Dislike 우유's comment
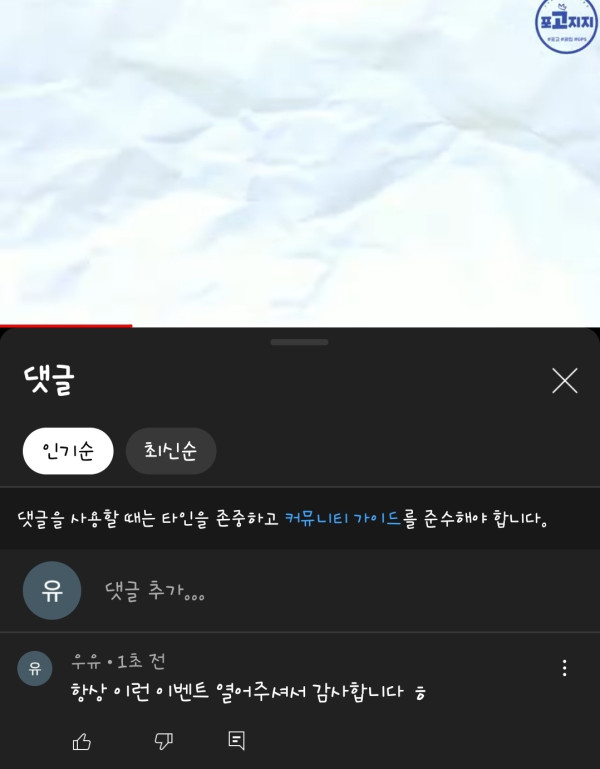Screen dimensions: 600x769 [x=164, y=741]
